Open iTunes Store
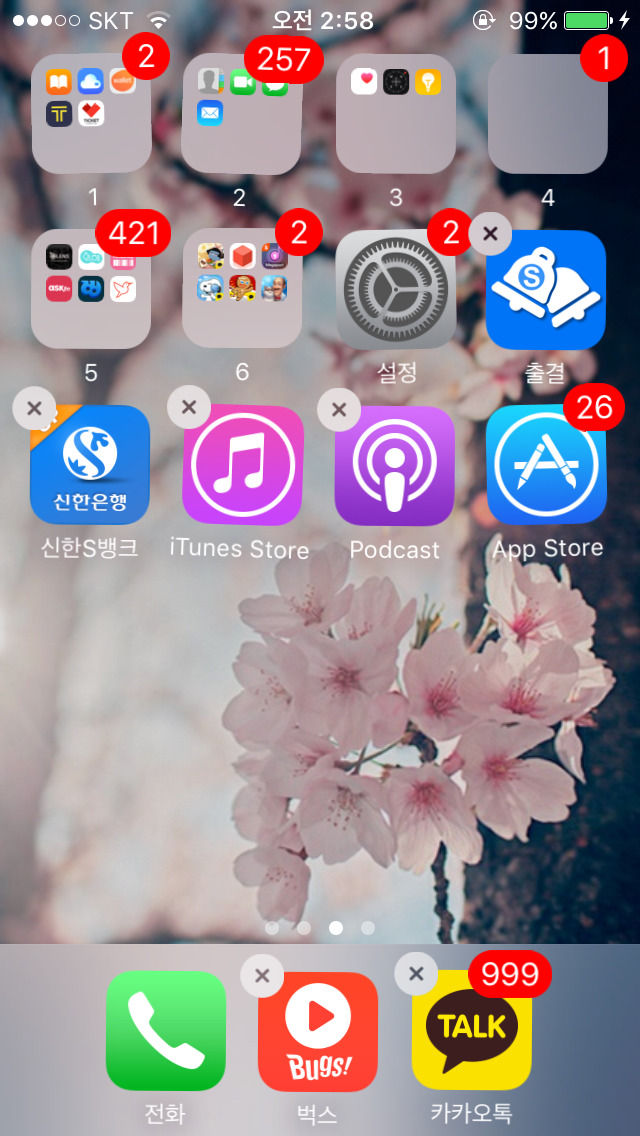The image size is (640, 1136). click(x=242, y=465)
